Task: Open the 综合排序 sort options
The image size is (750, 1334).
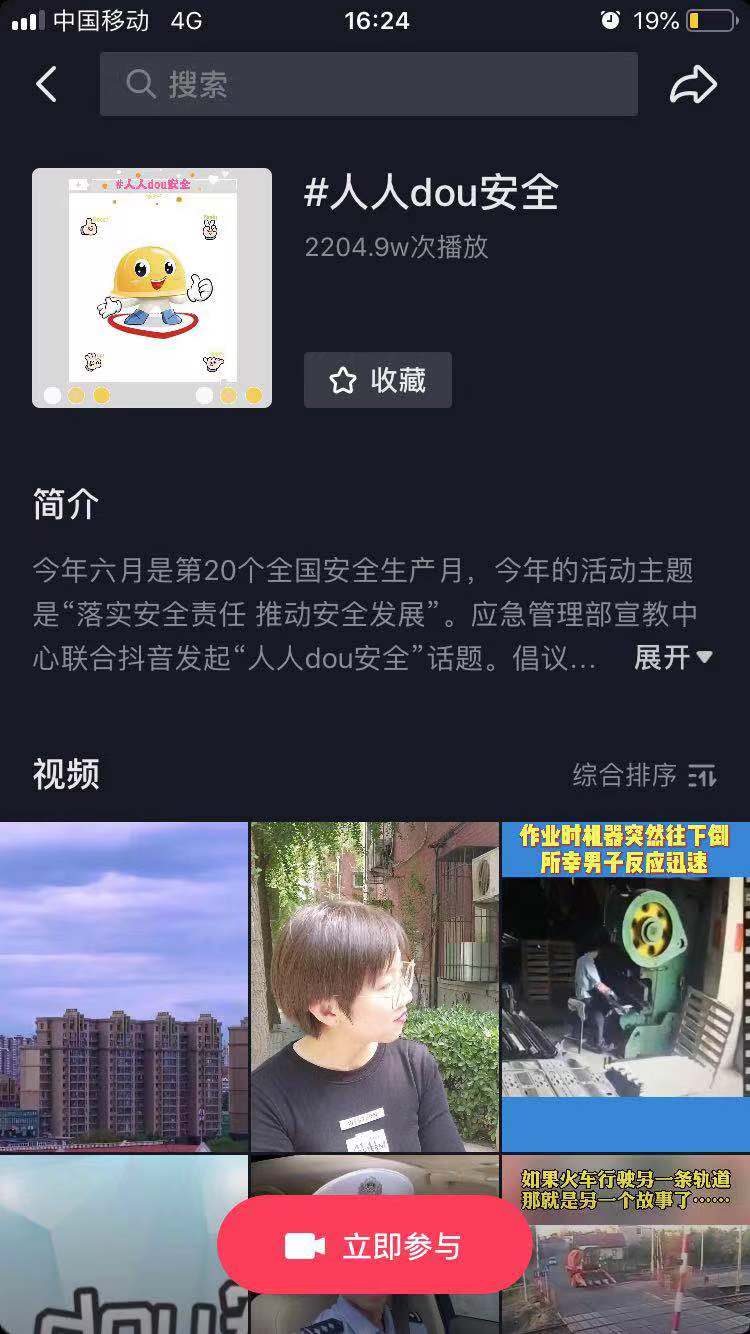Action: click(644, 775)
